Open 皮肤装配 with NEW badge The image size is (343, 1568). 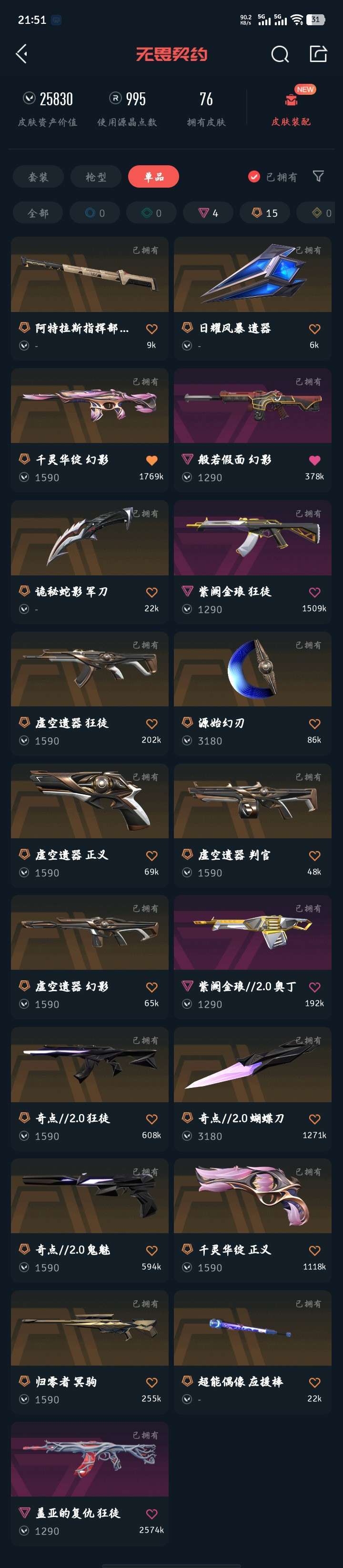point(291,107)
